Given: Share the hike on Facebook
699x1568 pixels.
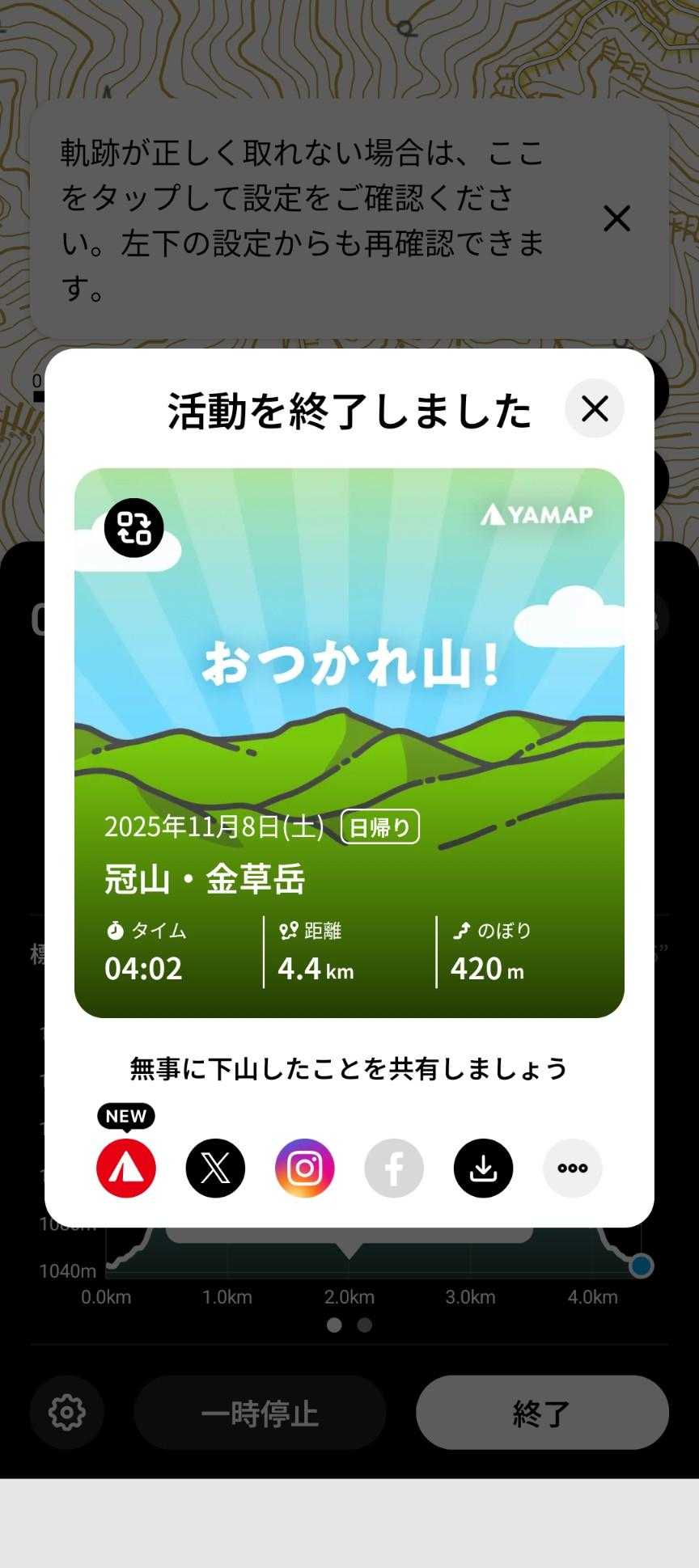Looking at the screenshot, I should click(x=394, y=1168).
